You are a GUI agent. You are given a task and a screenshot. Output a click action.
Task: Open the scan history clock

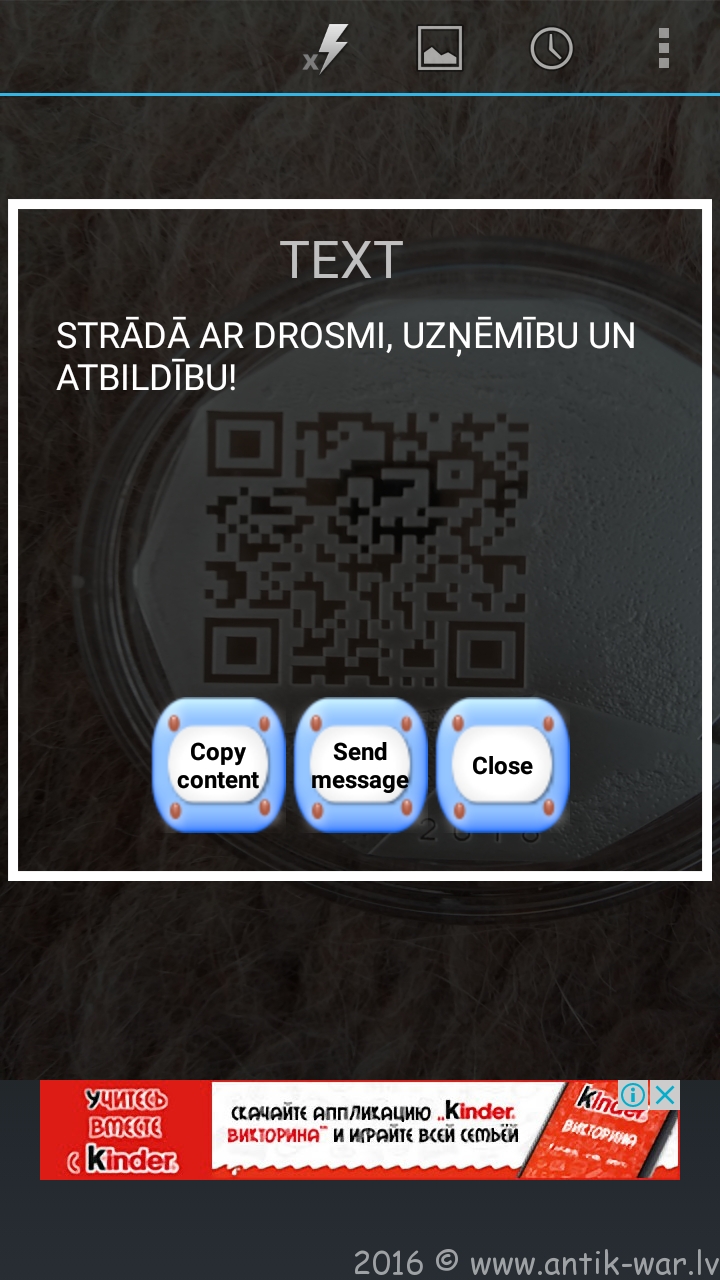(551, 47)
